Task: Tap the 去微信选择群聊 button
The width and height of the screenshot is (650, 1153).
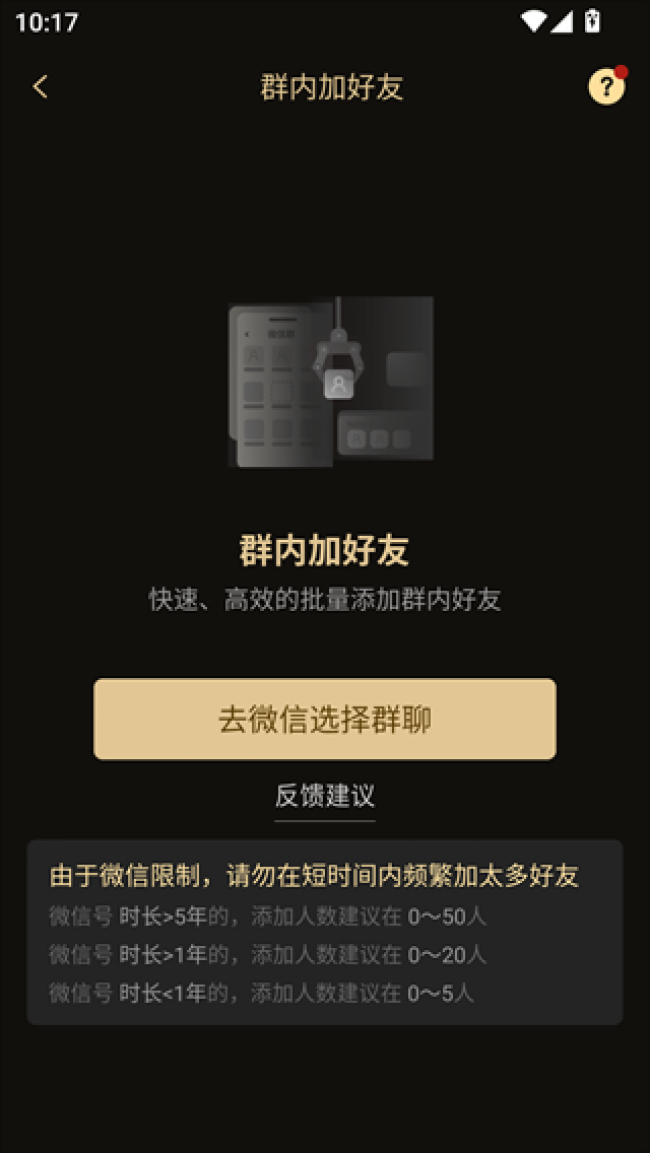Action: [325, 719]
